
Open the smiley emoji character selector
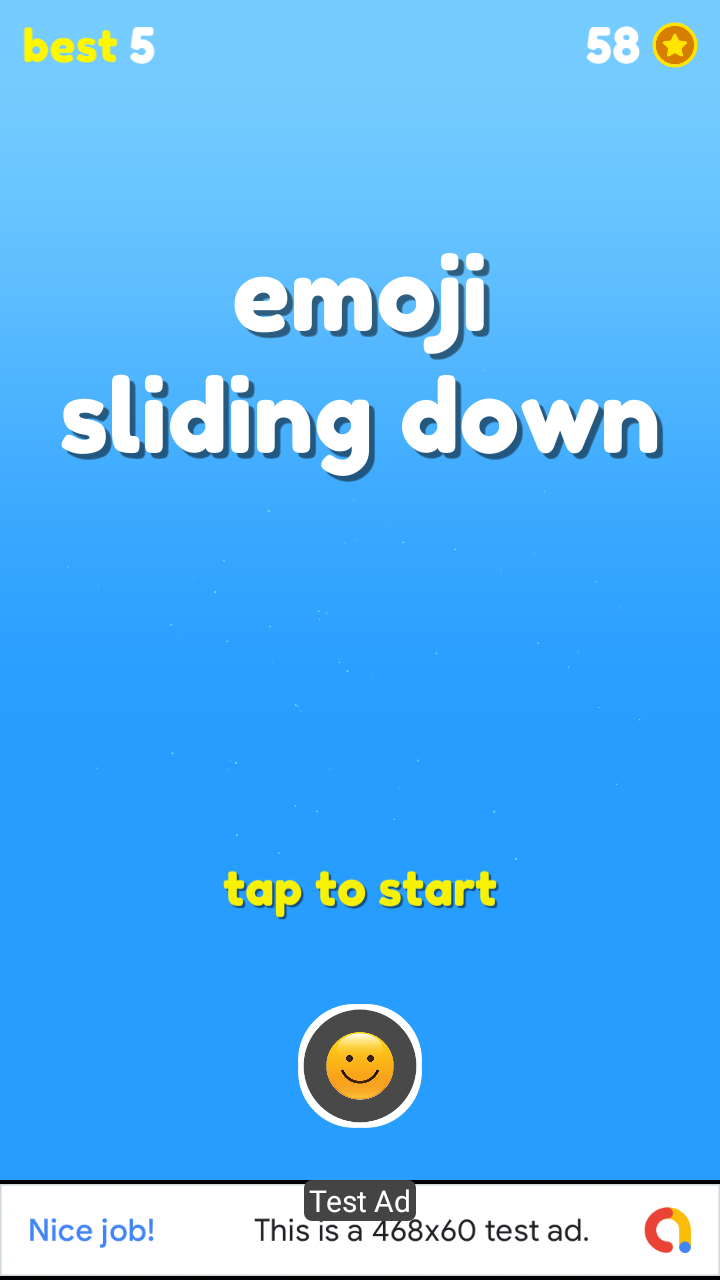[360, 1066]
